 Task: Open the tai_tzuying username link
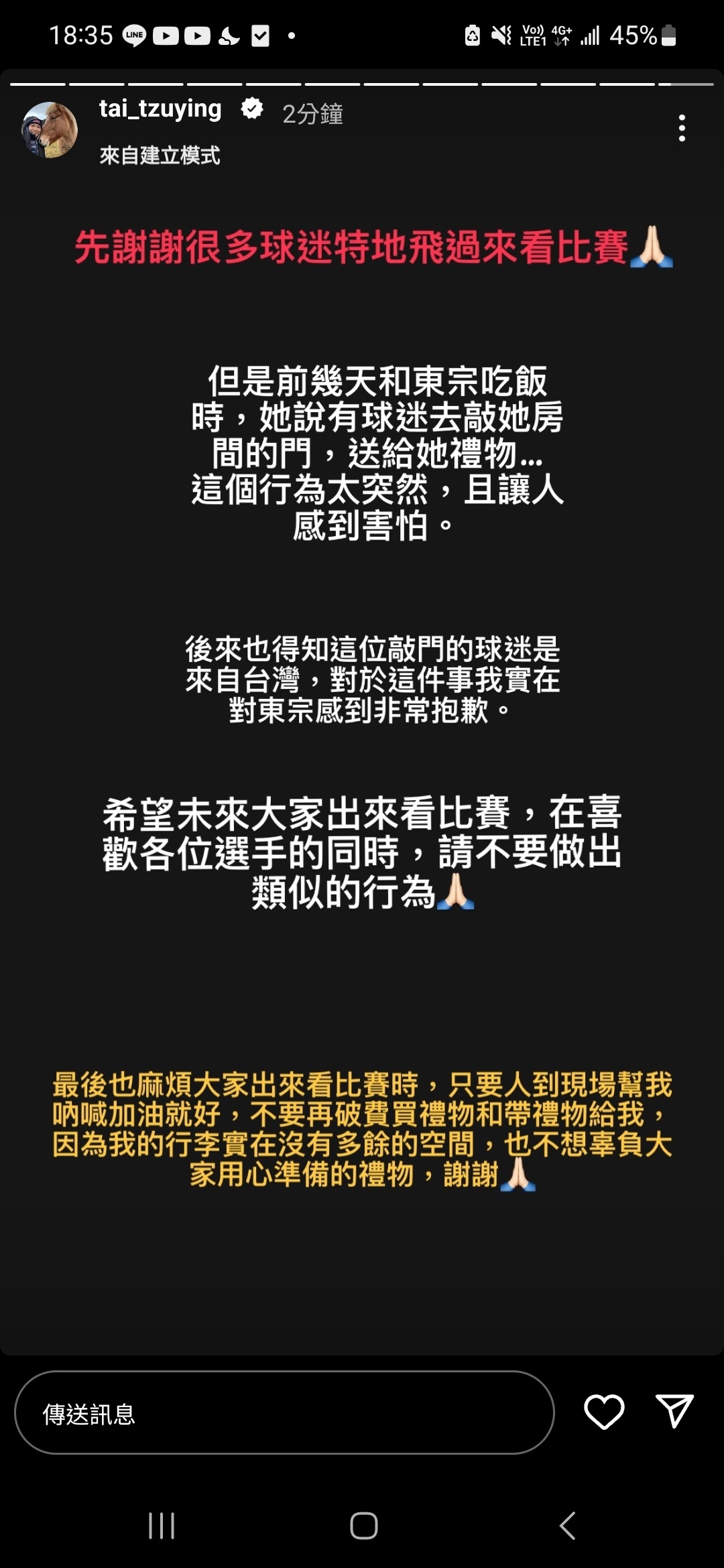pyautogui.click(x=160, y=109)
